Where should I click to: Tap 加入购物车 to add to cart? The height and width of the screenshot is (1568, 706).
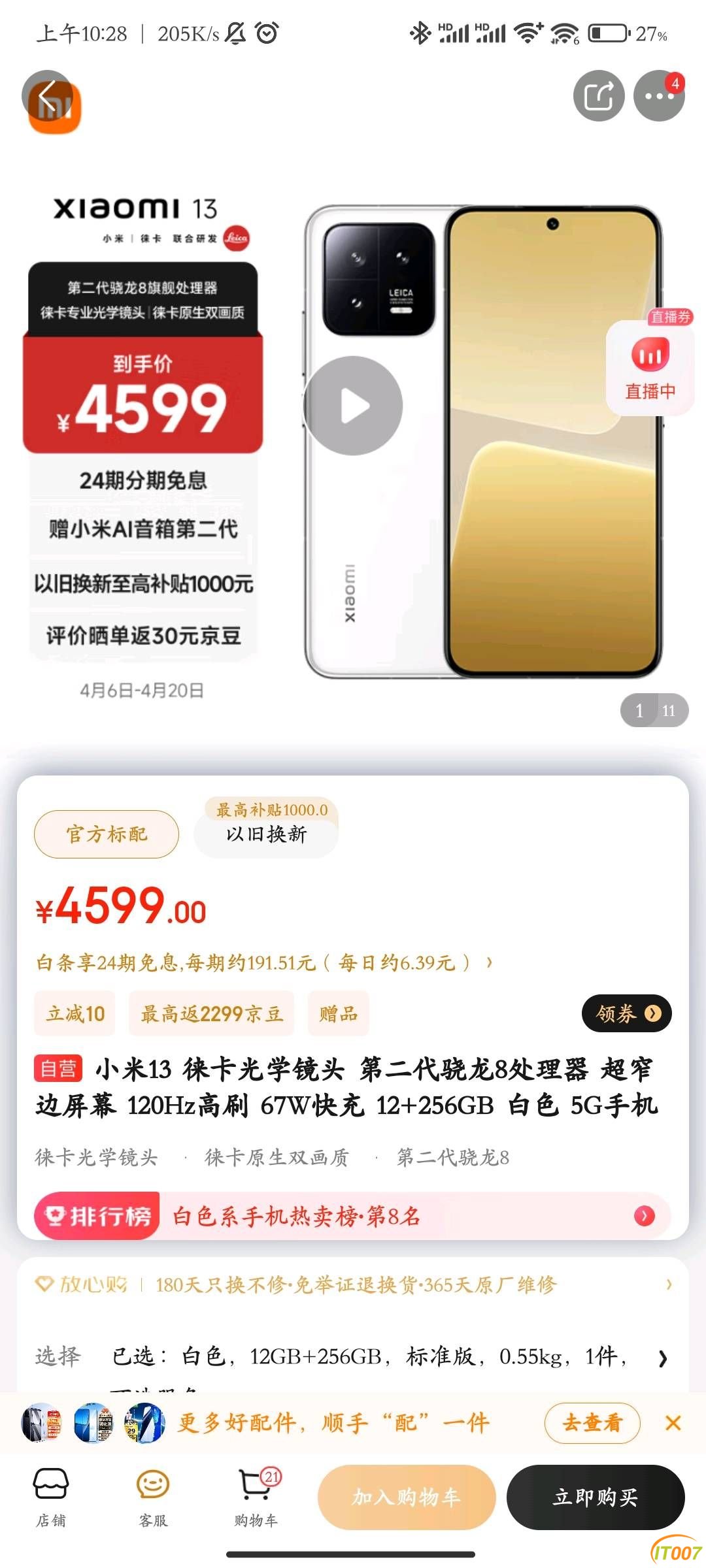tap(407, 1497)
